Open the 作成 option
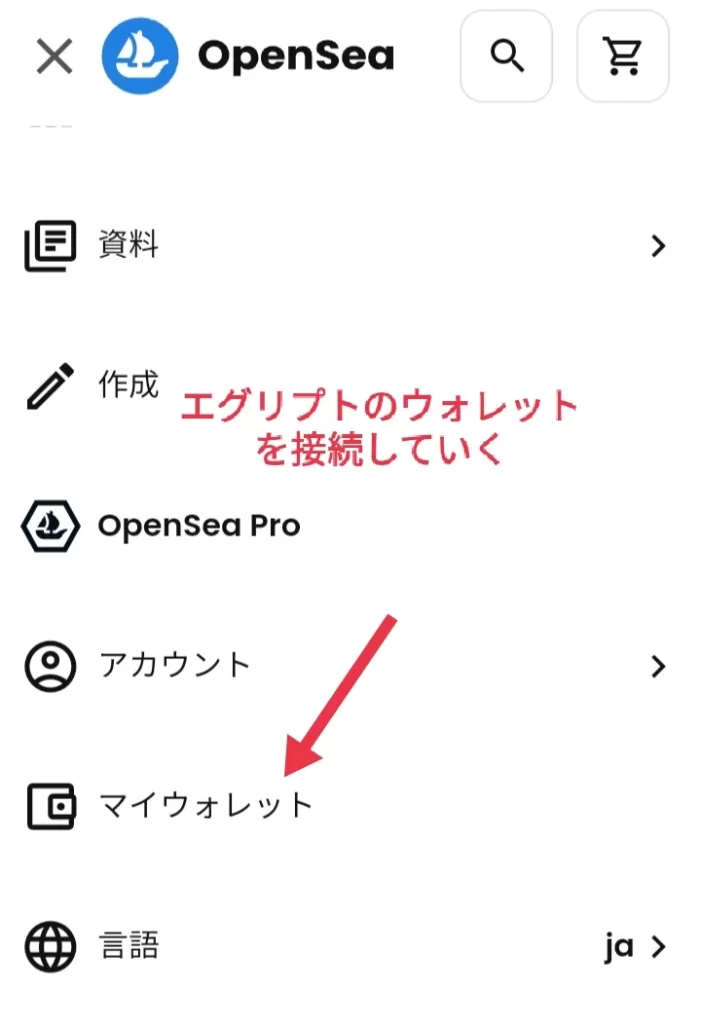The width and height of the screenshot is (701, 1024). [x=128, y=386]
